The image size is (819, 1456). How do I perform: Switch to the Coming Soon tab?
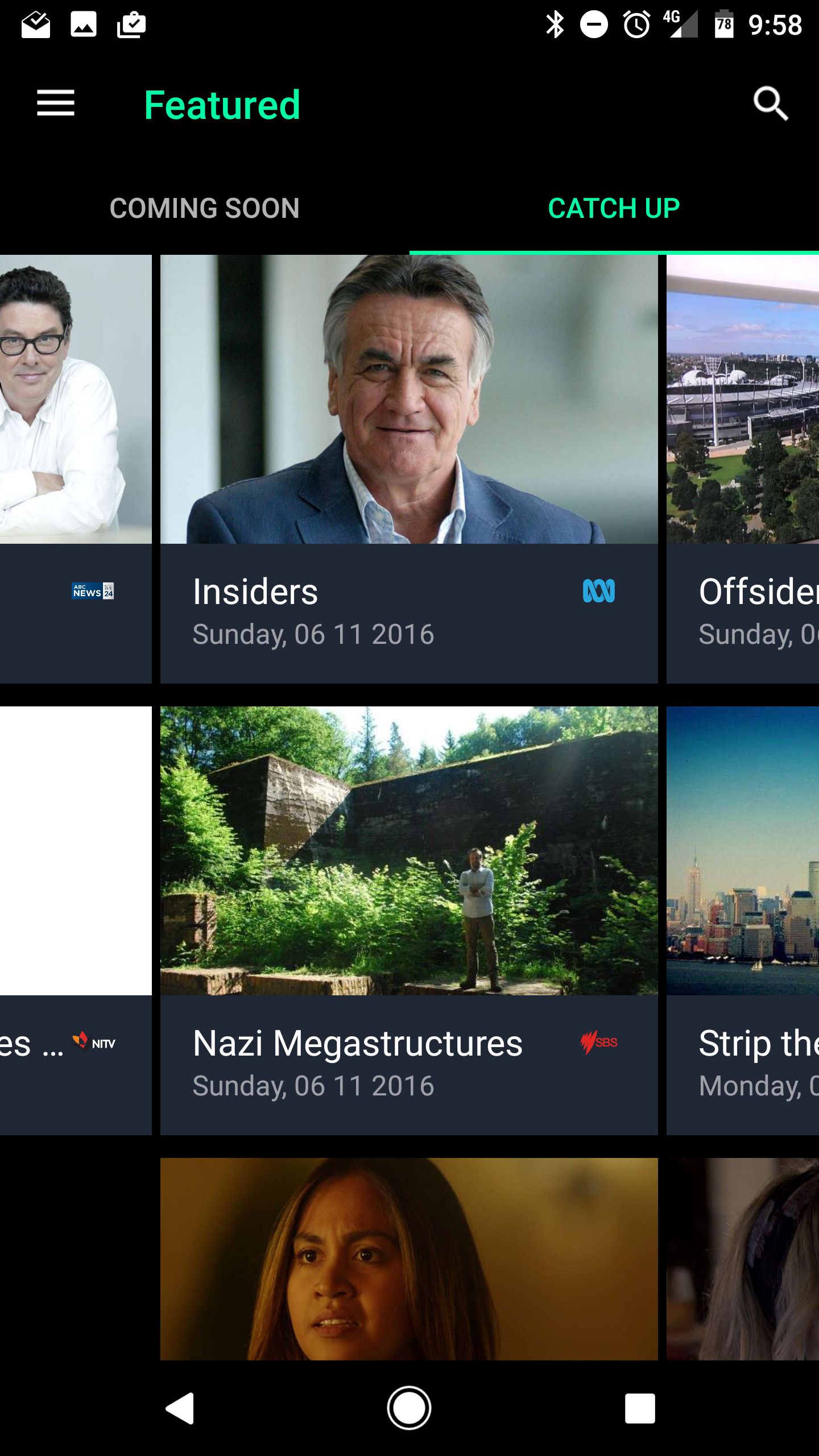205,208
